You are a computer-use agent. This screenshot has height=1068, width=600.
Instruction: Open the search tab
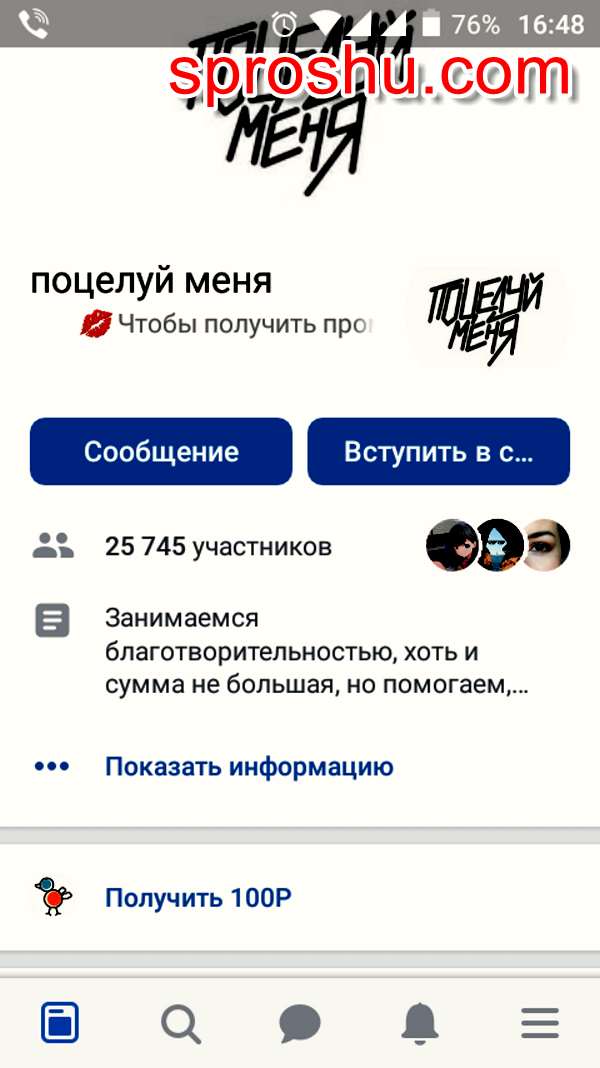pos(180,1023)
